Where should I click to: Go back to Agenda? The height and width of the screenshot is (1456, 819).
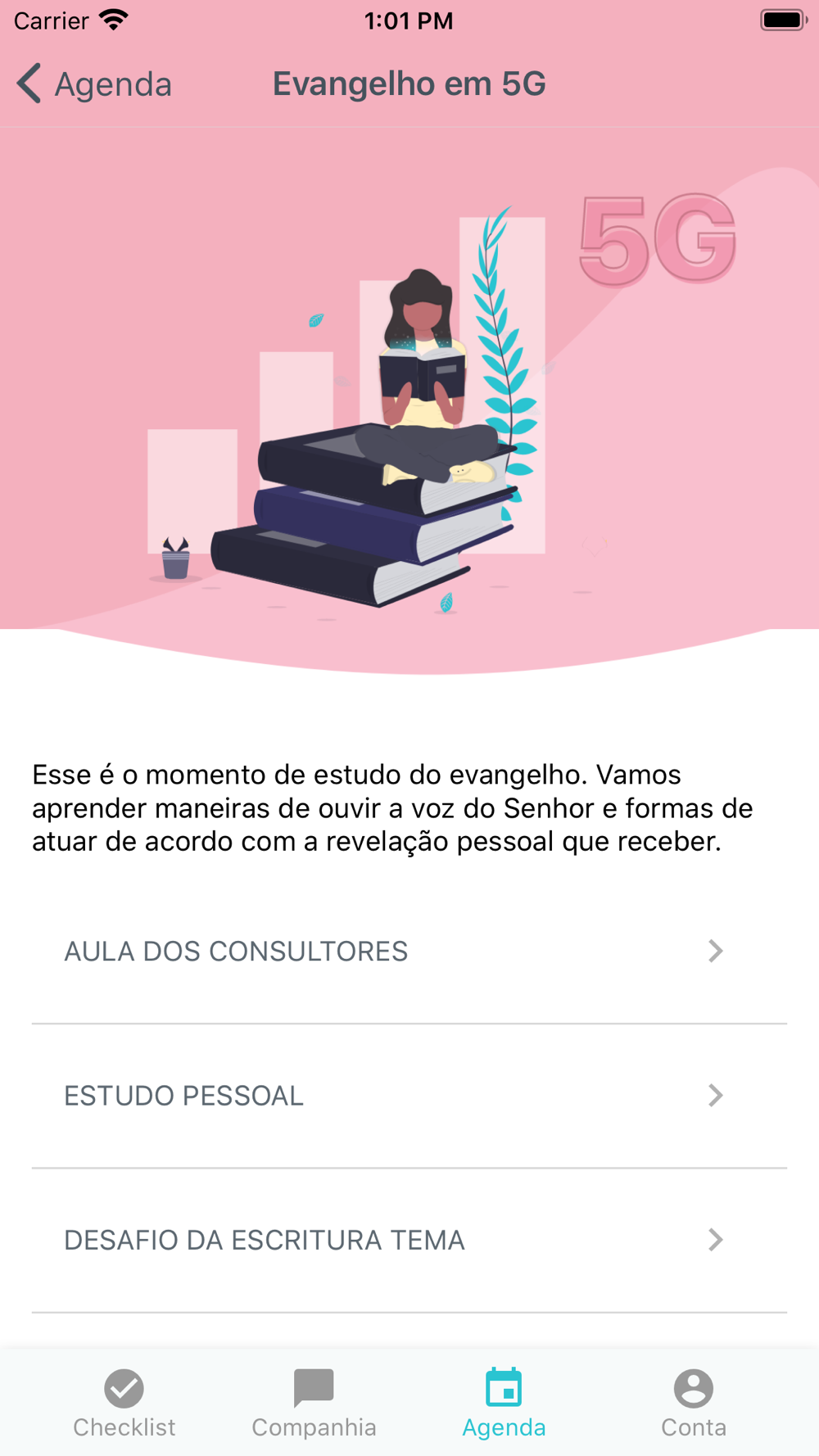[x=94, y=84]
